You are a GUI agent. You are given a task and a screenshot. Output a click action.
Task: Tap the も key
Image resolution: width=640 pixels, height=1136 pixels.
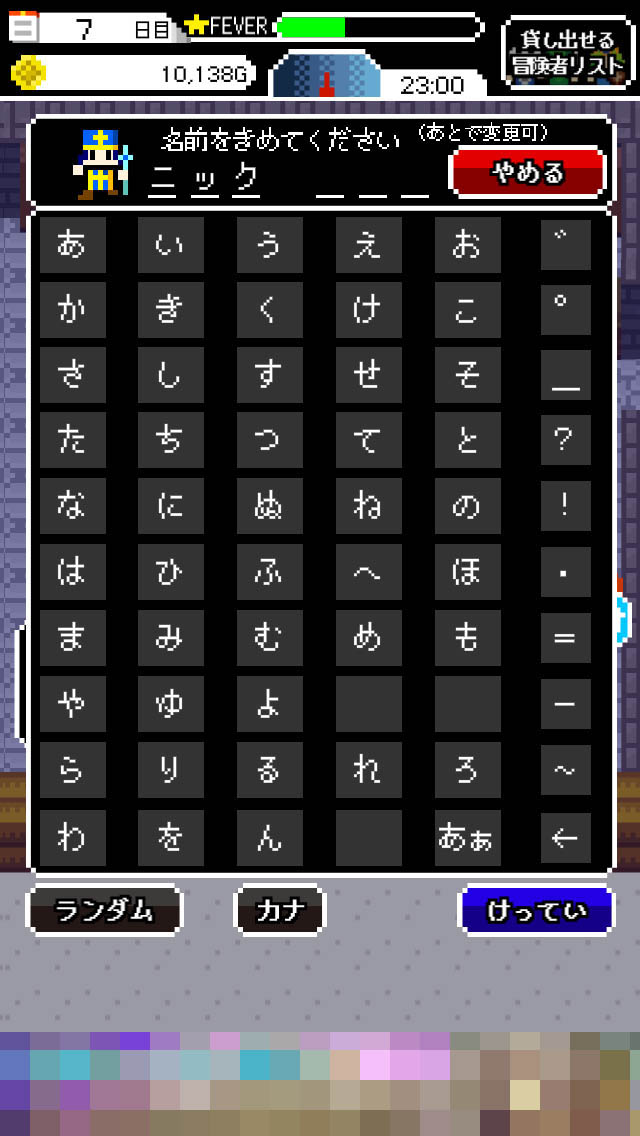(467, 637)
